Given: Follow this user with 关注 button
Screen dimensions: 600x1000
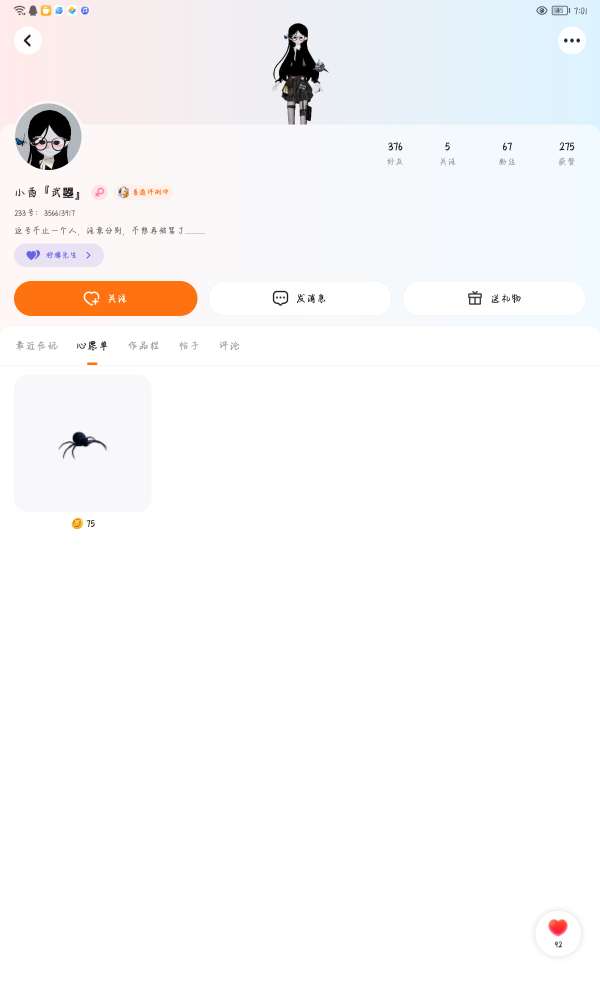Looking at the screenshot, I should 105,298.
